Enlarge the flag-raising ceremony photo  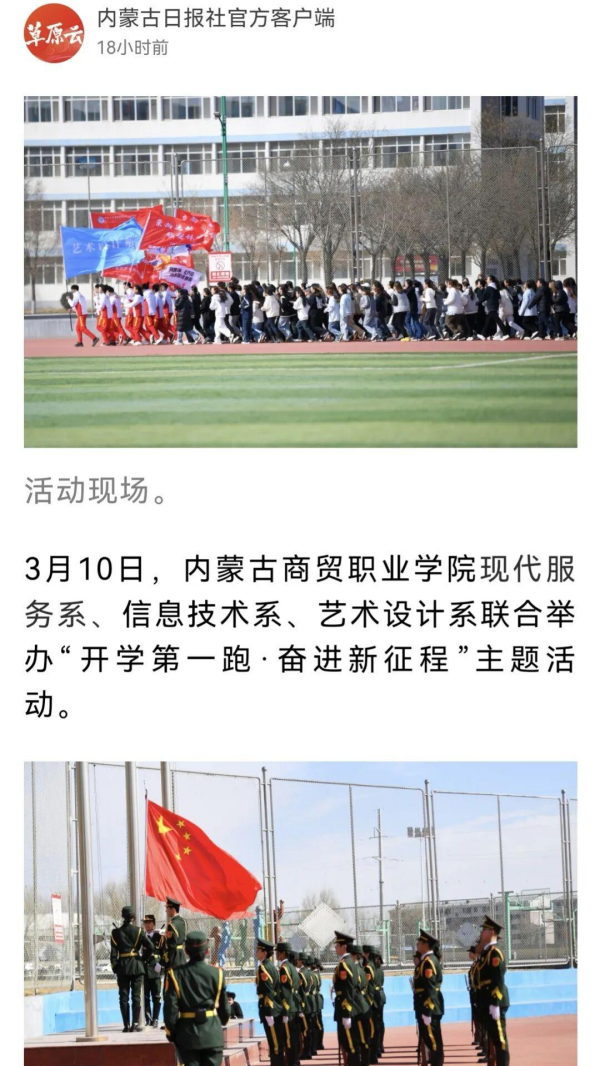click(300, 912)
